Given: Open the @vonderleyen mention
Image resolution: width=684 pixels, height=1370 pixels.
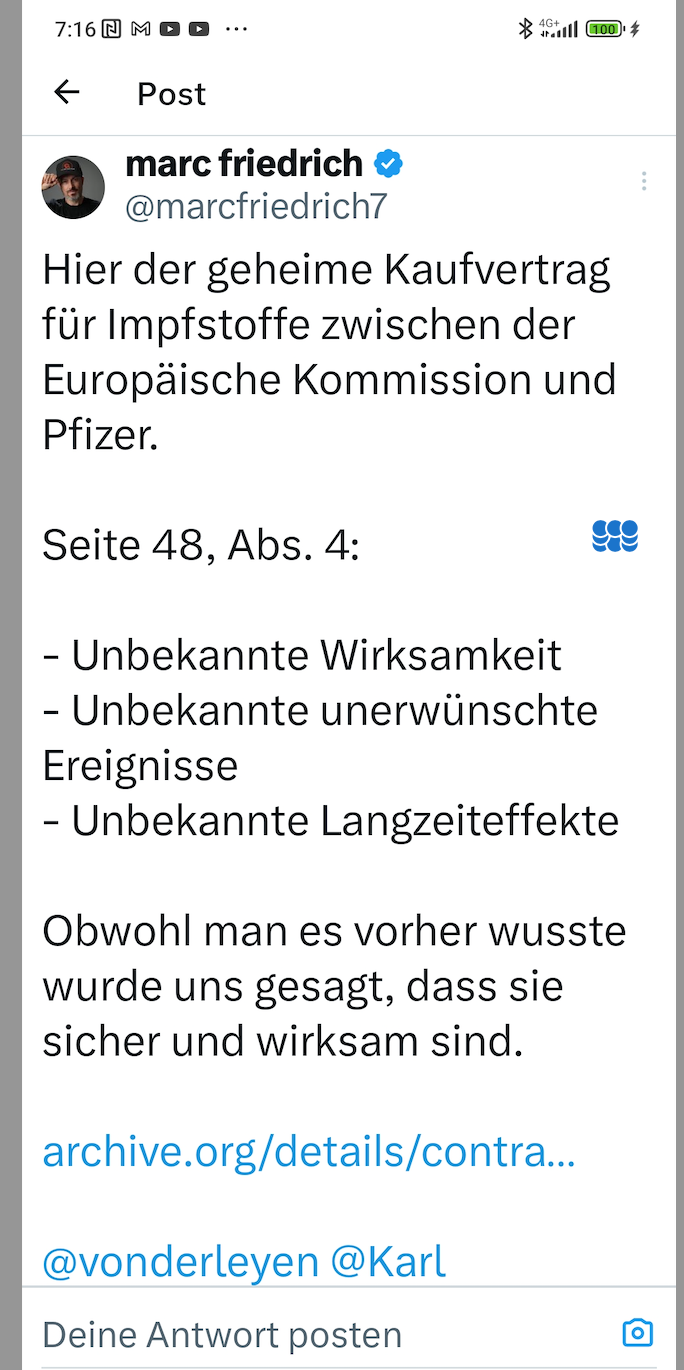Looking at the screenshot, I should [180, 1262].
